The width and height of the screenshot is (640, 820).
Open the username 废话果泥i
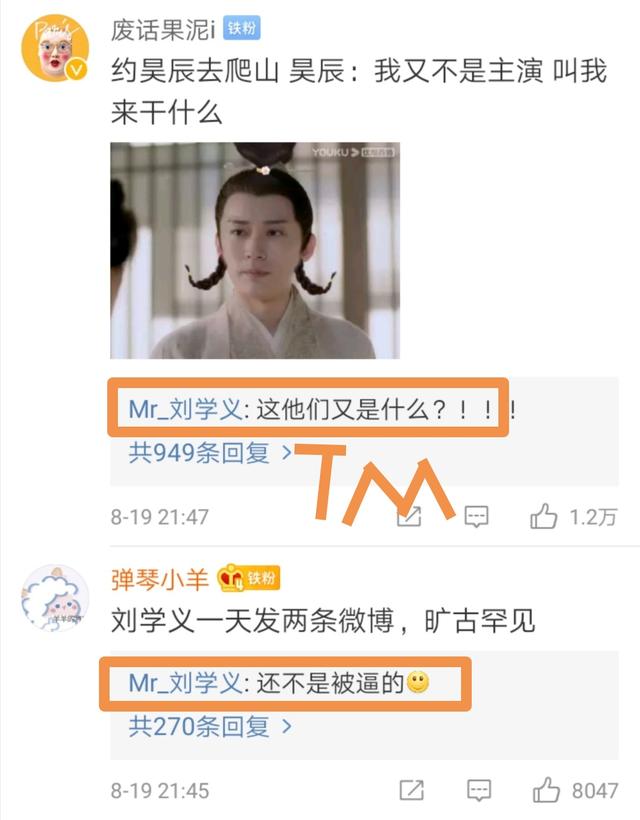point(163,29)
